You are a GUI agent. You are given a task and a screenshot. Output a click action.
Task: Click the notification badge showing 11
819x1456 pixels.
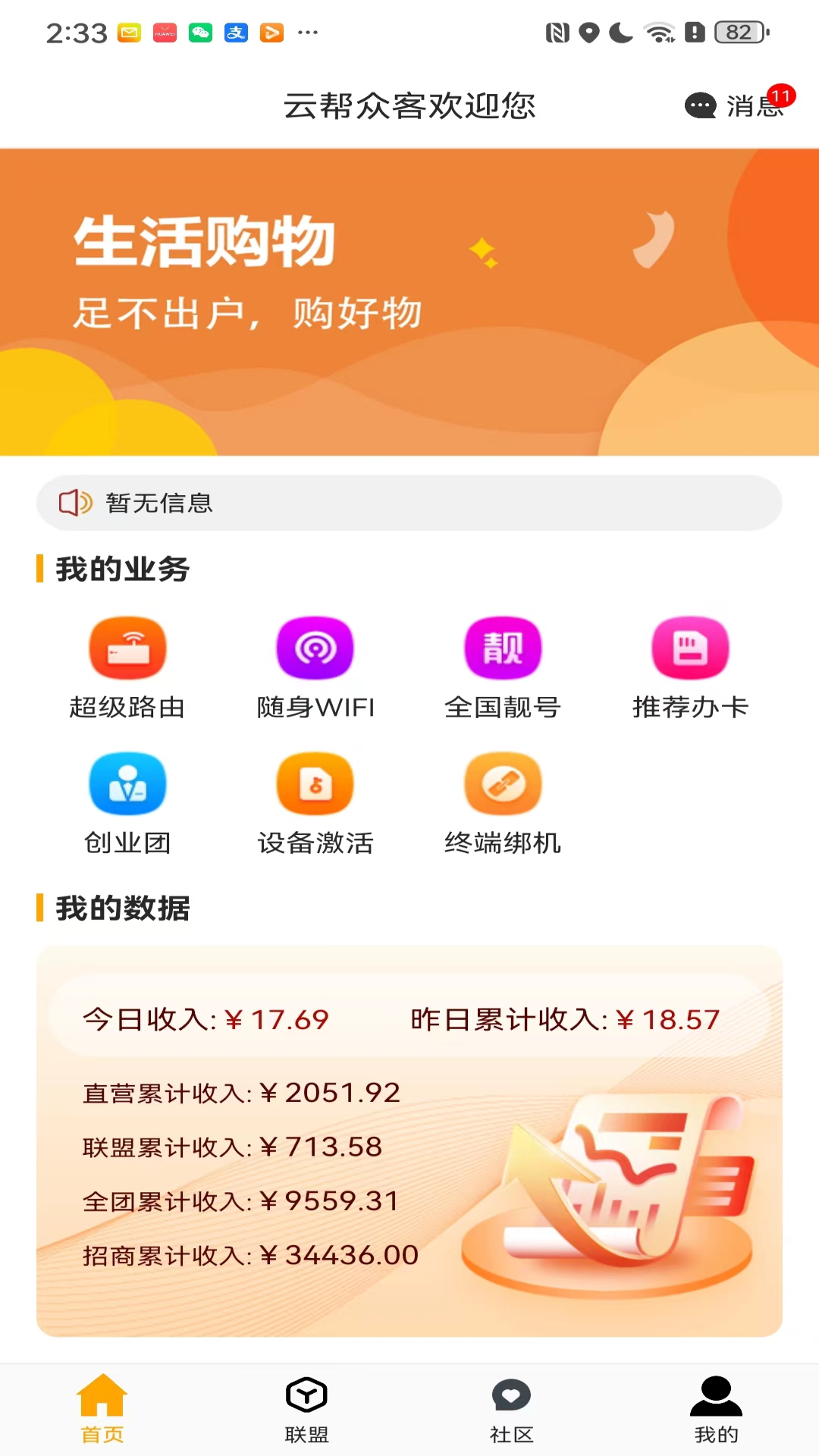(781, 96)
